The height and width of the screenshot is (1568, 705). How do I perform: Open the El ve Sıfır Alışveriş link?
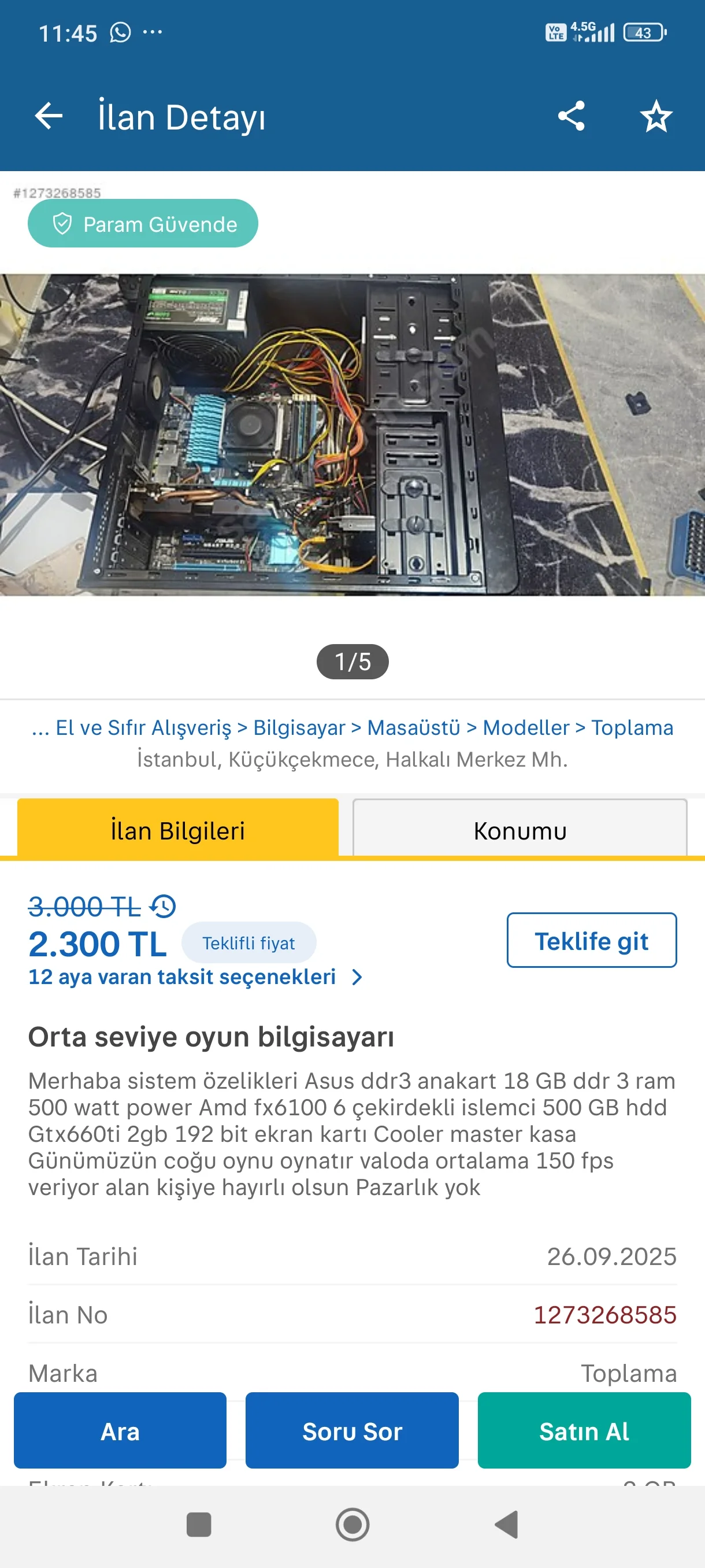143,728
